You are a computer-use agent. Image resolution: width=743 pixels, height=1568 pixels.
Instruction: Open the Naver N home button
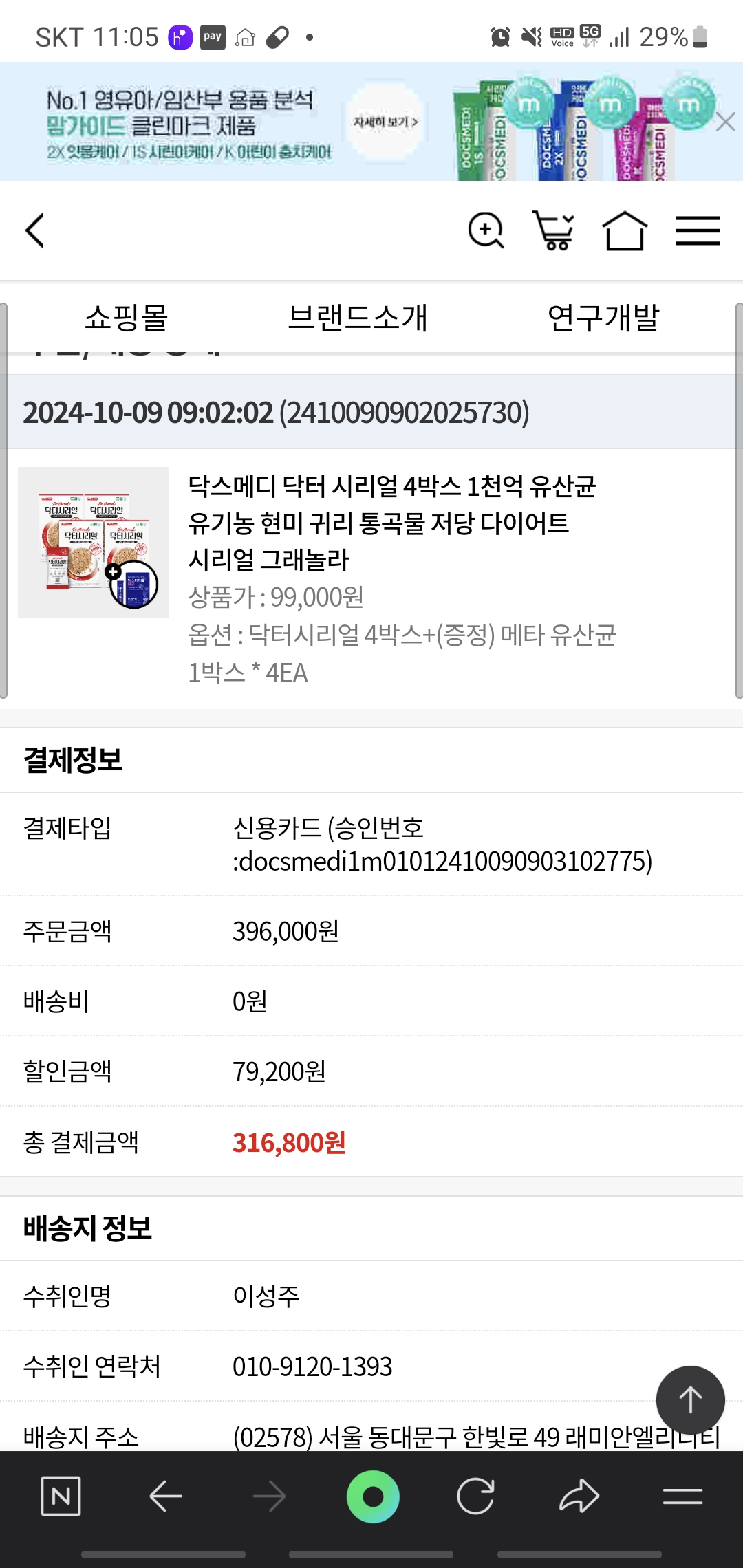click(61, 1496)
